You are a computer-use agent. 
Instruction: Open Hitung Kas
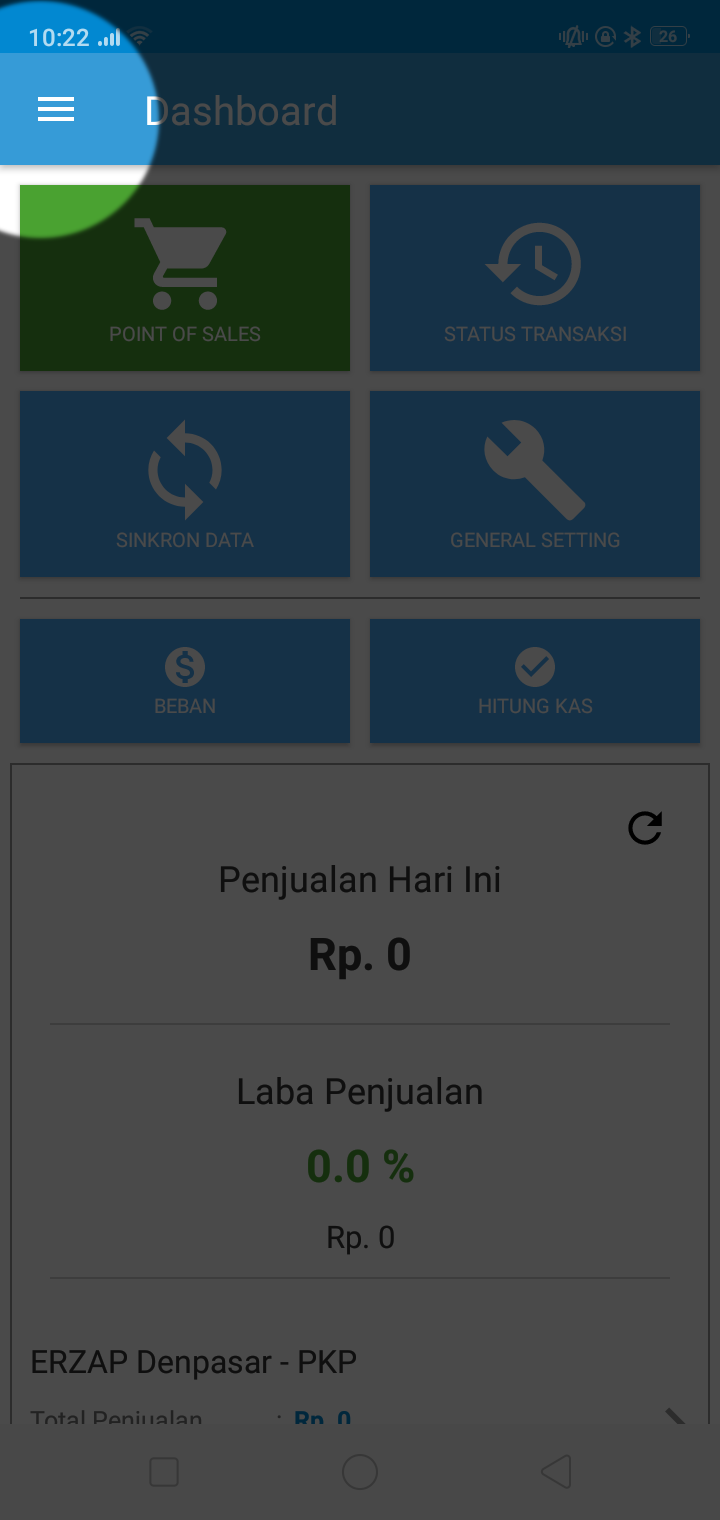535,681
